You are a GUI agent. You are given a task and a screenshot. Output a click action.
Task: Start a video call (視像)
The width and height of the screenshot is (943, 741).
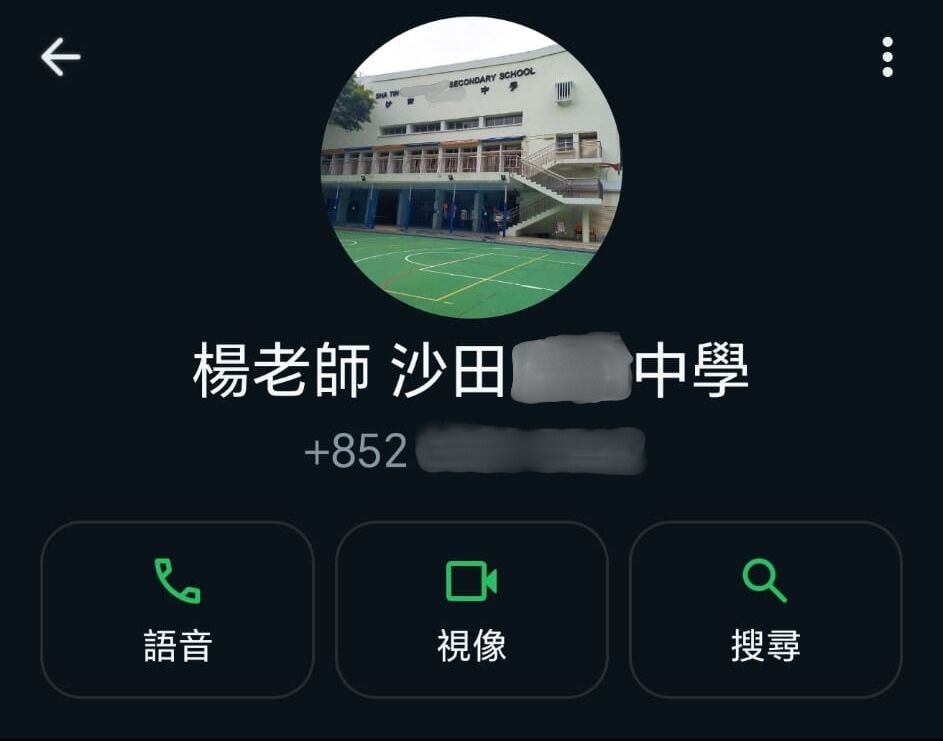pos(471,609)
